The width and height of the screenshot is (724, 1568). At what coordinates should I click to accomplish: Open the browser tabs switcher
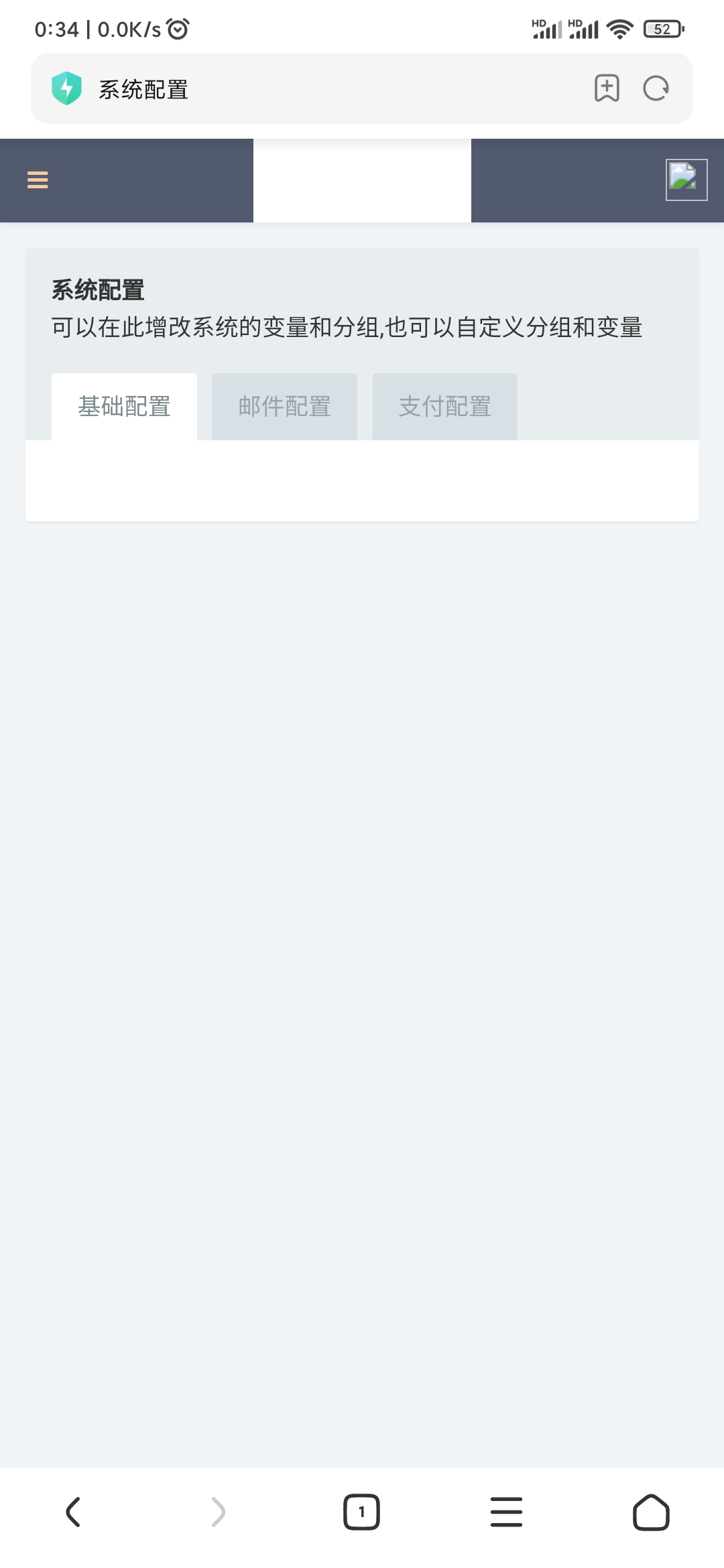pos(361,1512)
